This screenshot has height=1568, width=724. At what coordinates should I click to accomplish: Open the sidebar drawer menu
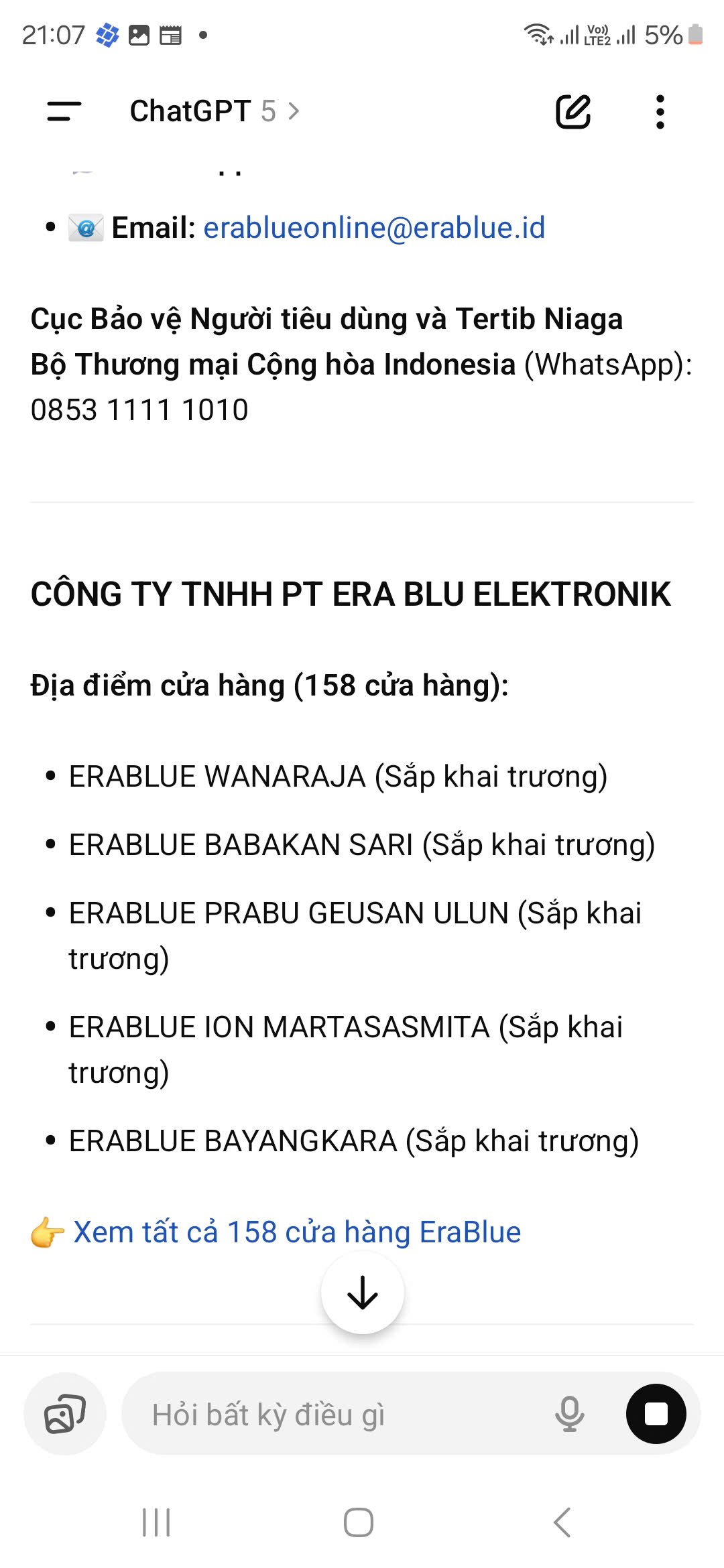tap(64, 111)
